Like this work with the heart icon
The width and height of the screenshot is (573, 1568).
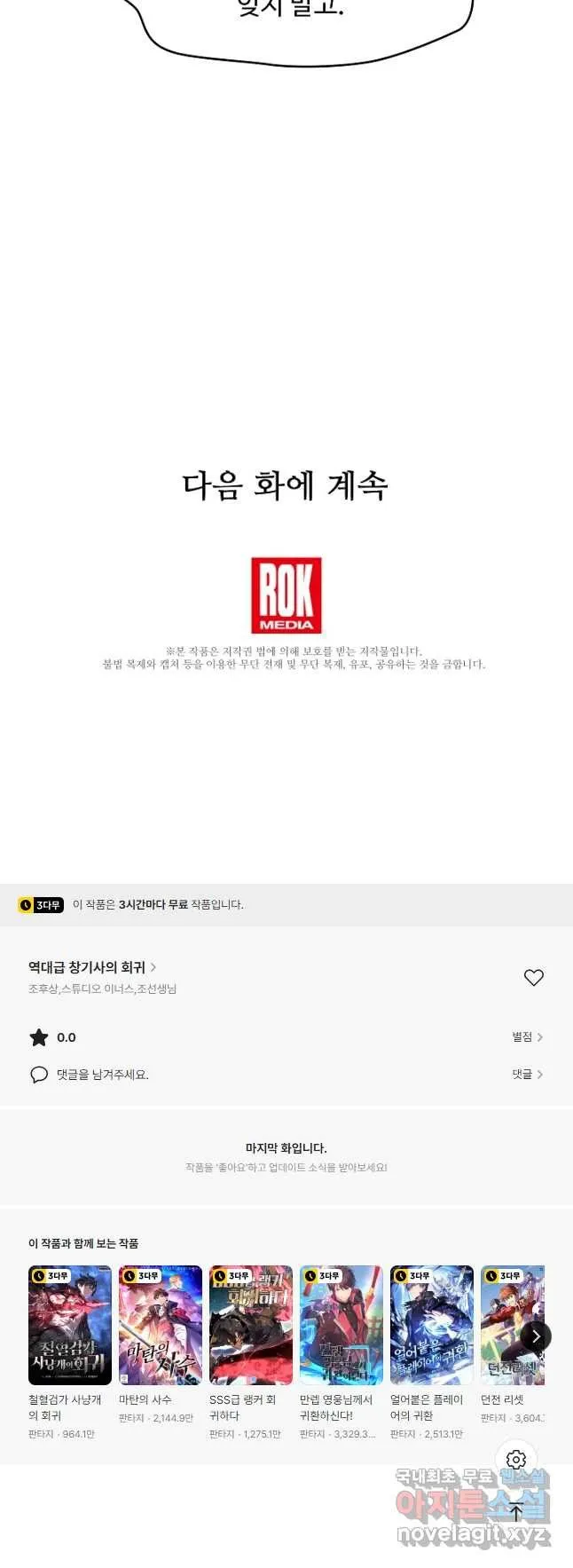[x=533, y=977]
